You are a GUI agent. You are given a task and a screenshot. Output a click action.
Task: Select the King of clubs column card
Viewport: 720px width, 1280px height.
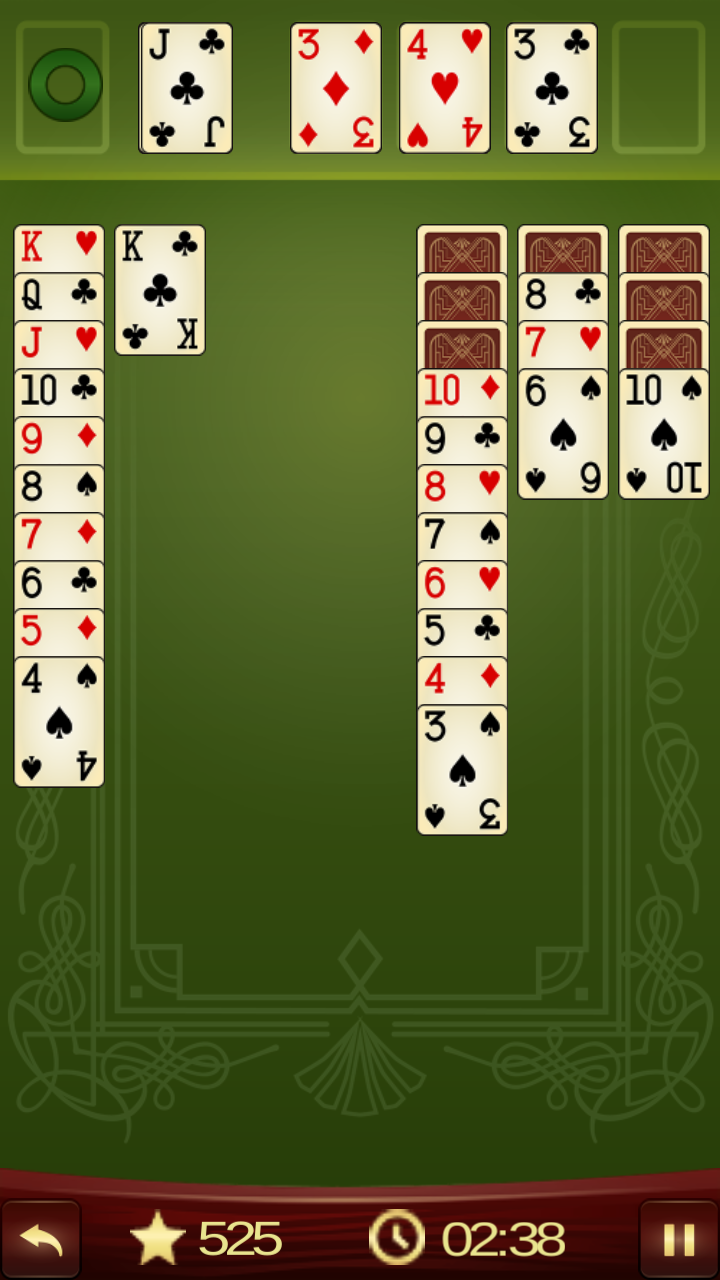[160, 290]
